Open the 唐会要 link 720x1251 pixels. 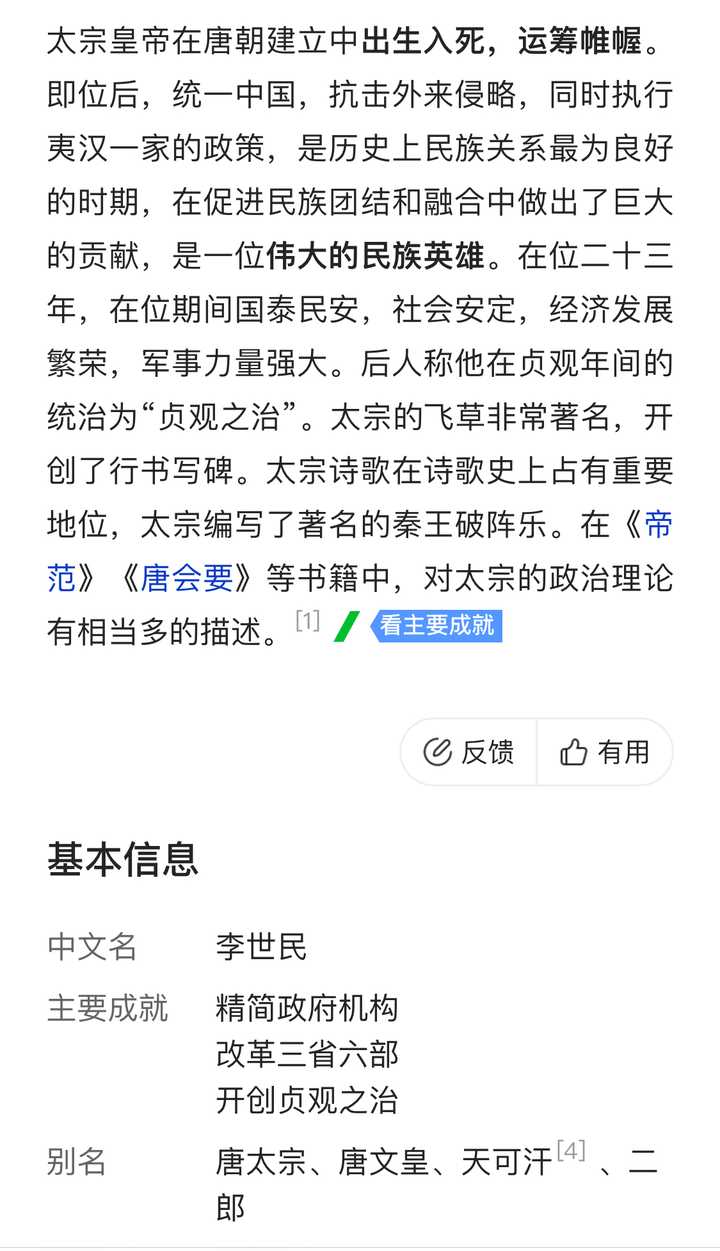pyautogui.click(x=187, y=577)
